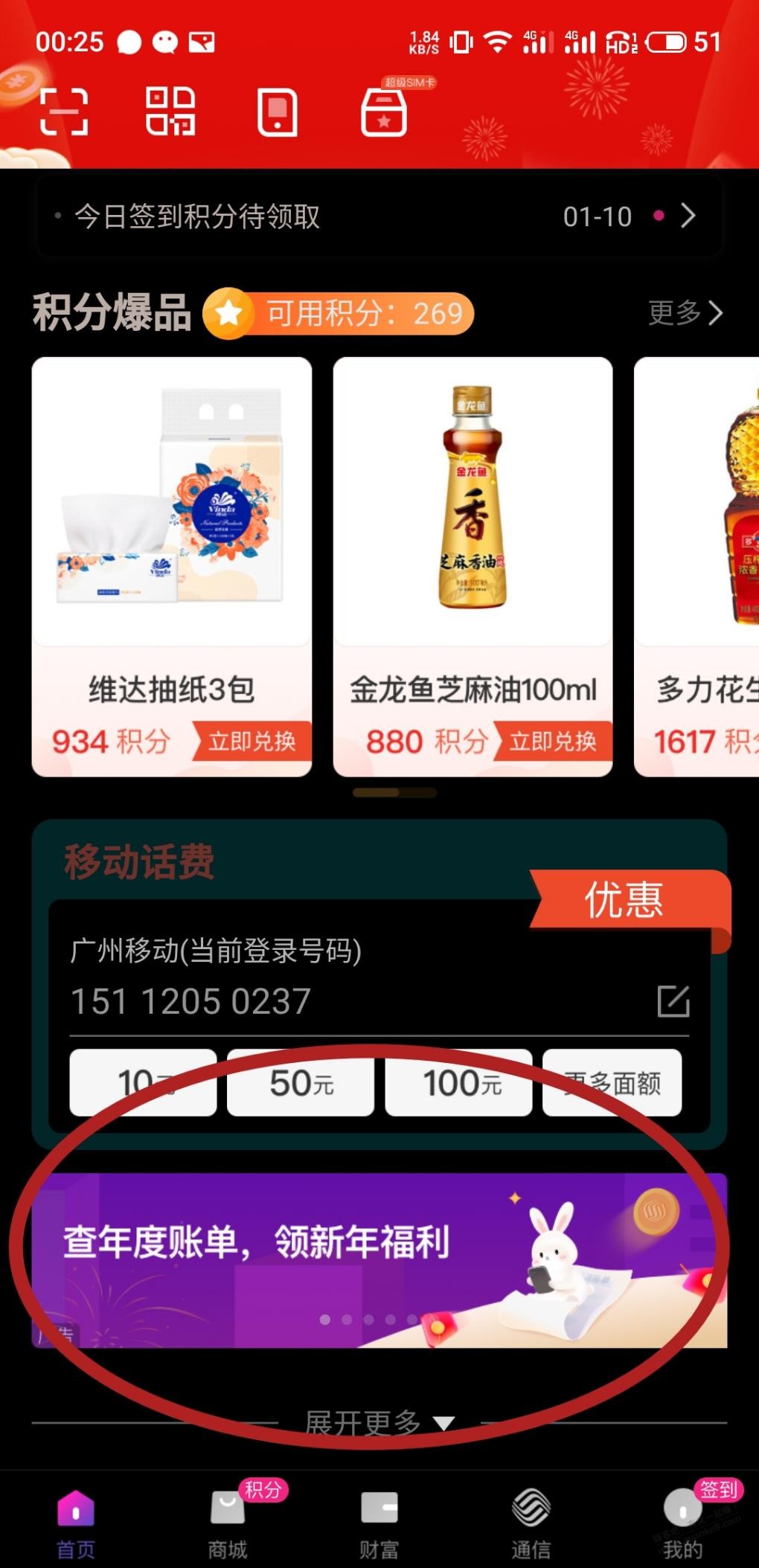Open the Arawana sesame oil 100ml card
This screenshot has width=759, height=1568.
point(473,521)
